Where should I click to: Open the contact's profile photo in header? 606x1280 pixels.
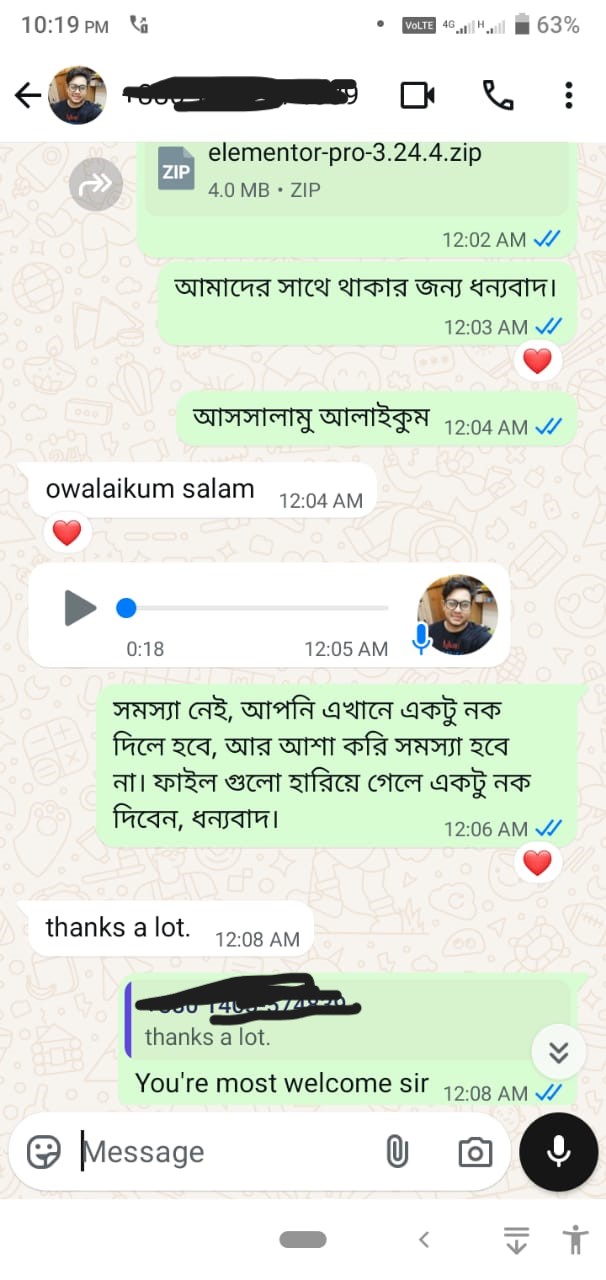coord(77,95)
